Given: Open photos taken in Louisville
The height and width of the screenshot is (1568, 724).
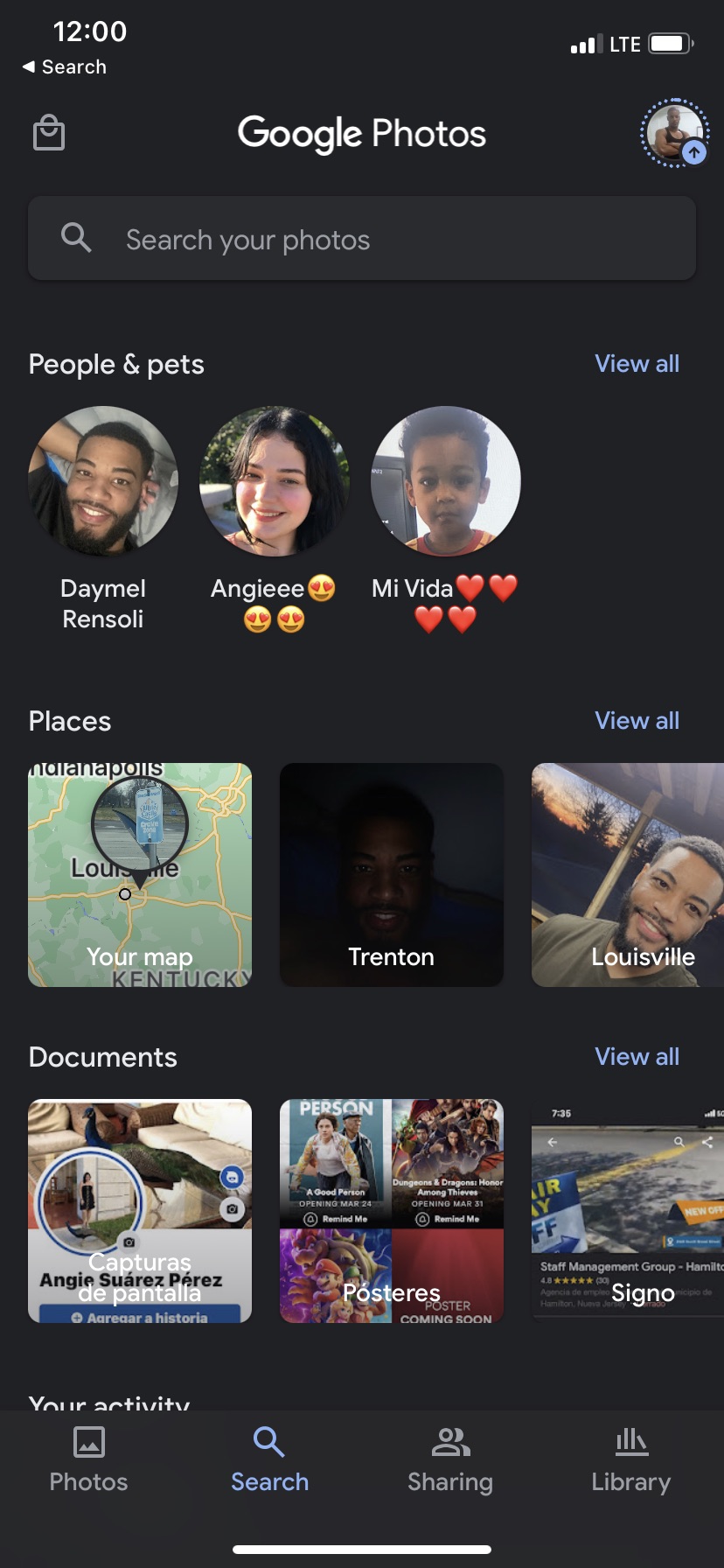Looking at the screenshot, I should 628,875.
